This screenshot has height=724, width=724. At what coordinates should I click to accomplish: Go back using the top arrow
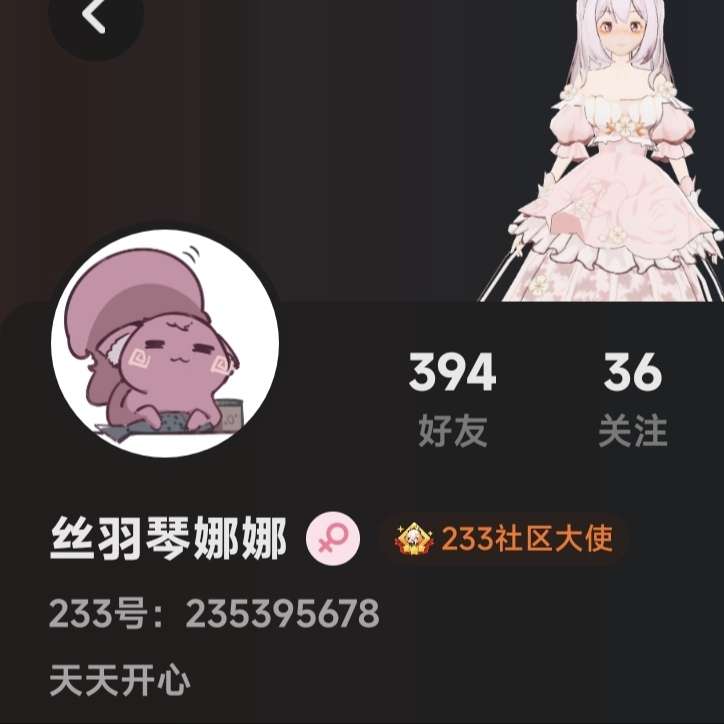pyautogui.click(x=95, y=17)
